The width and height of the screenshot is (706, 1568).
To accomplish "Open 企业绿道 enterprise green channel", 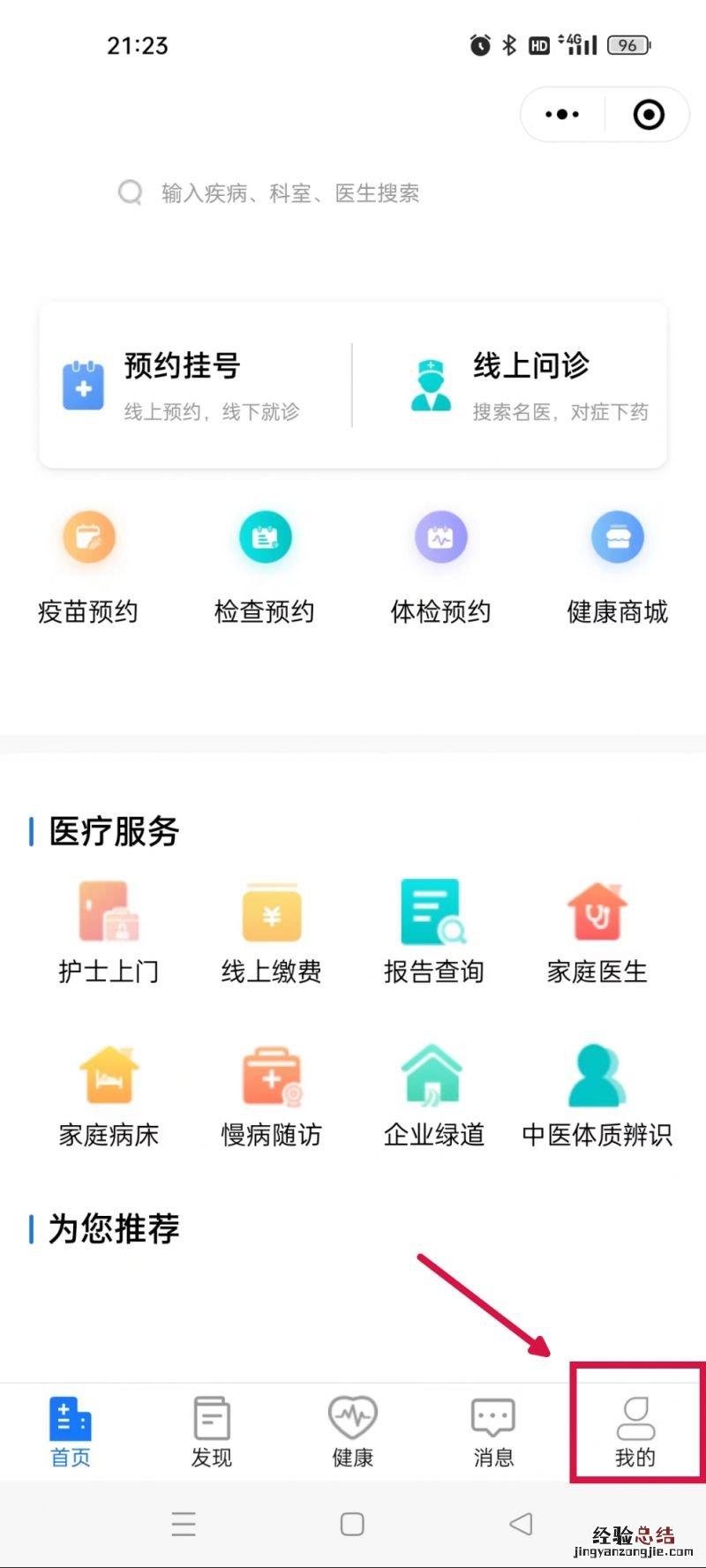I will tap(433, 1096).
